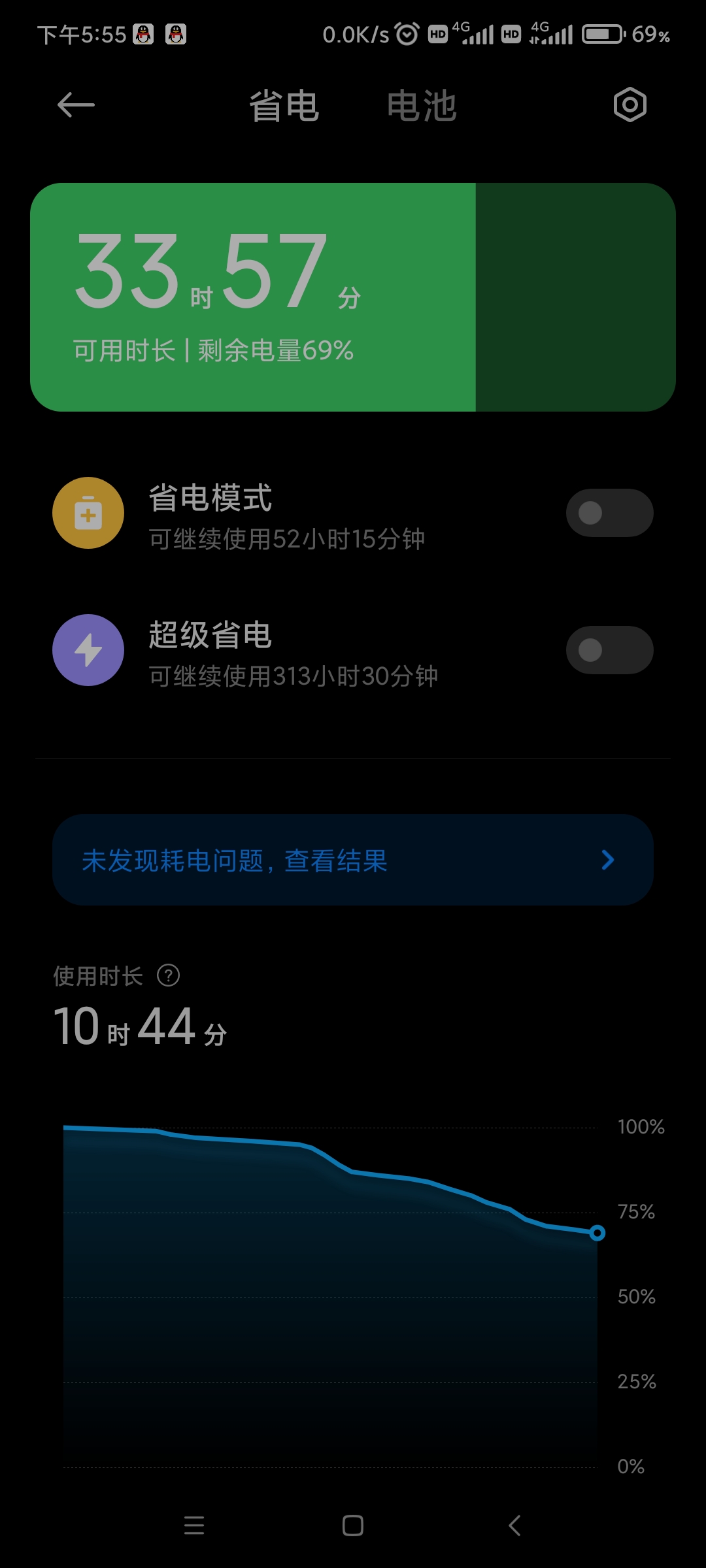Image resolution: width=706 pixels, height=1568 pixels.
Task: Select the 省电 tab
Action: click(284, 106)
